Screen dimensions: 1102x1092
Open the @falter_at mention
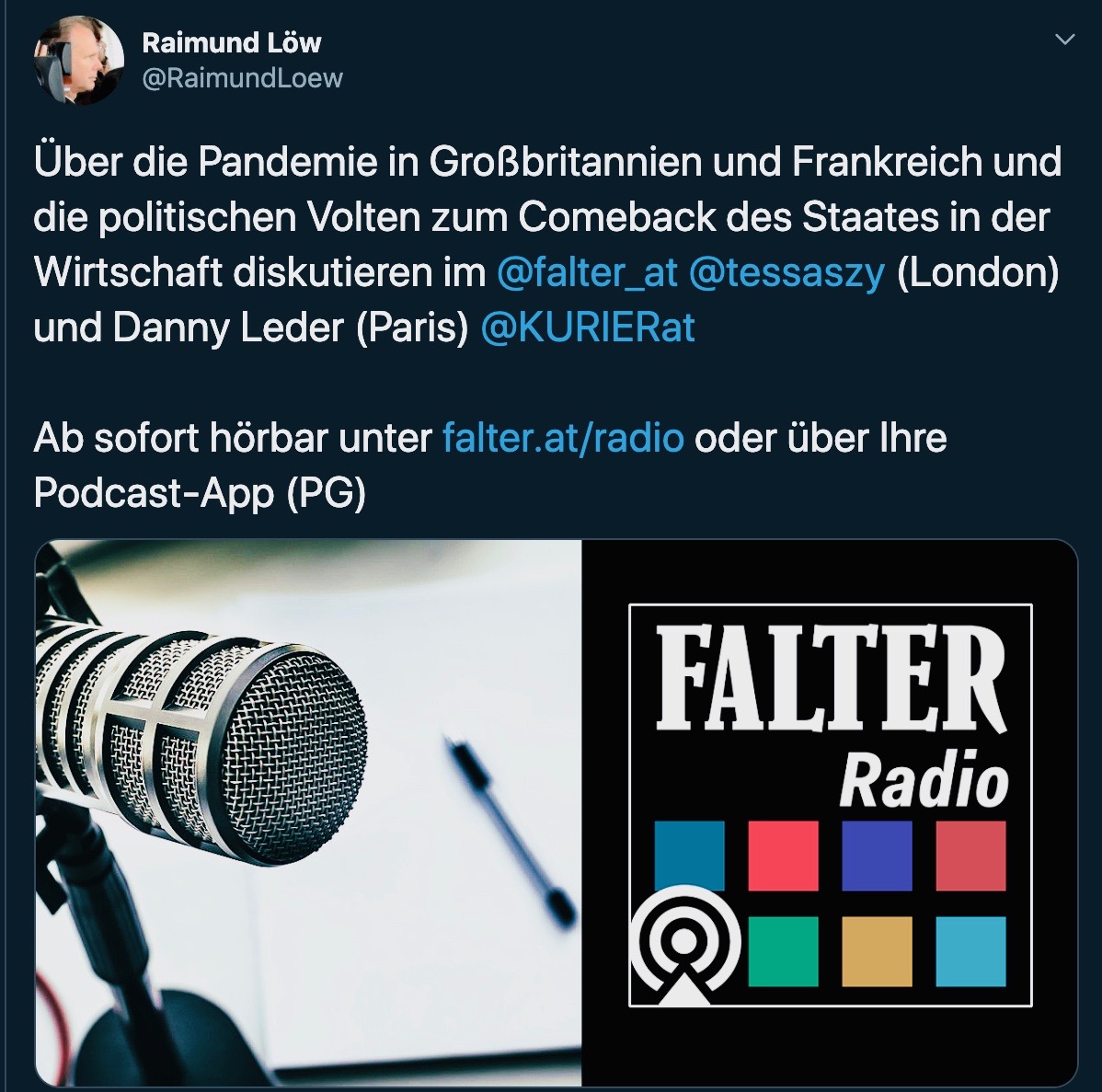(x=587, y=272)
